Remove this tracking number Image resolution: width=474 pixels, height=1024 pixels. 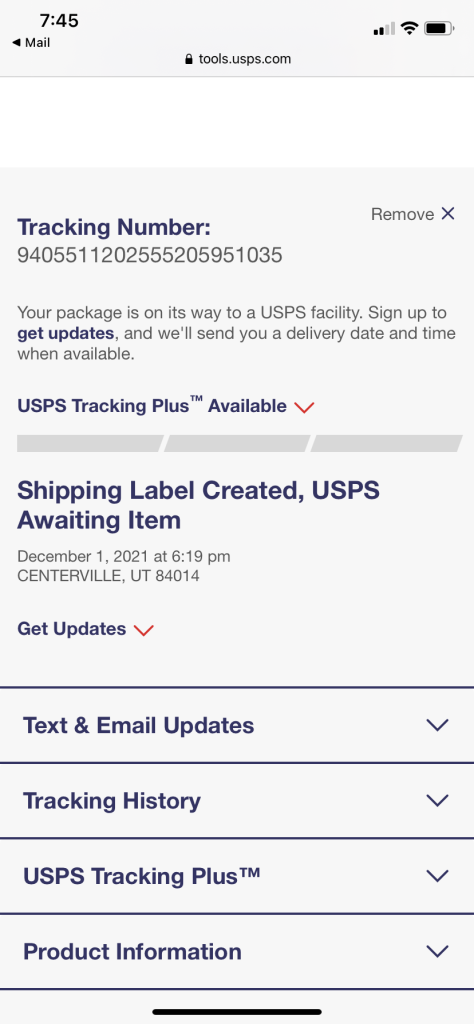(412, 214)
